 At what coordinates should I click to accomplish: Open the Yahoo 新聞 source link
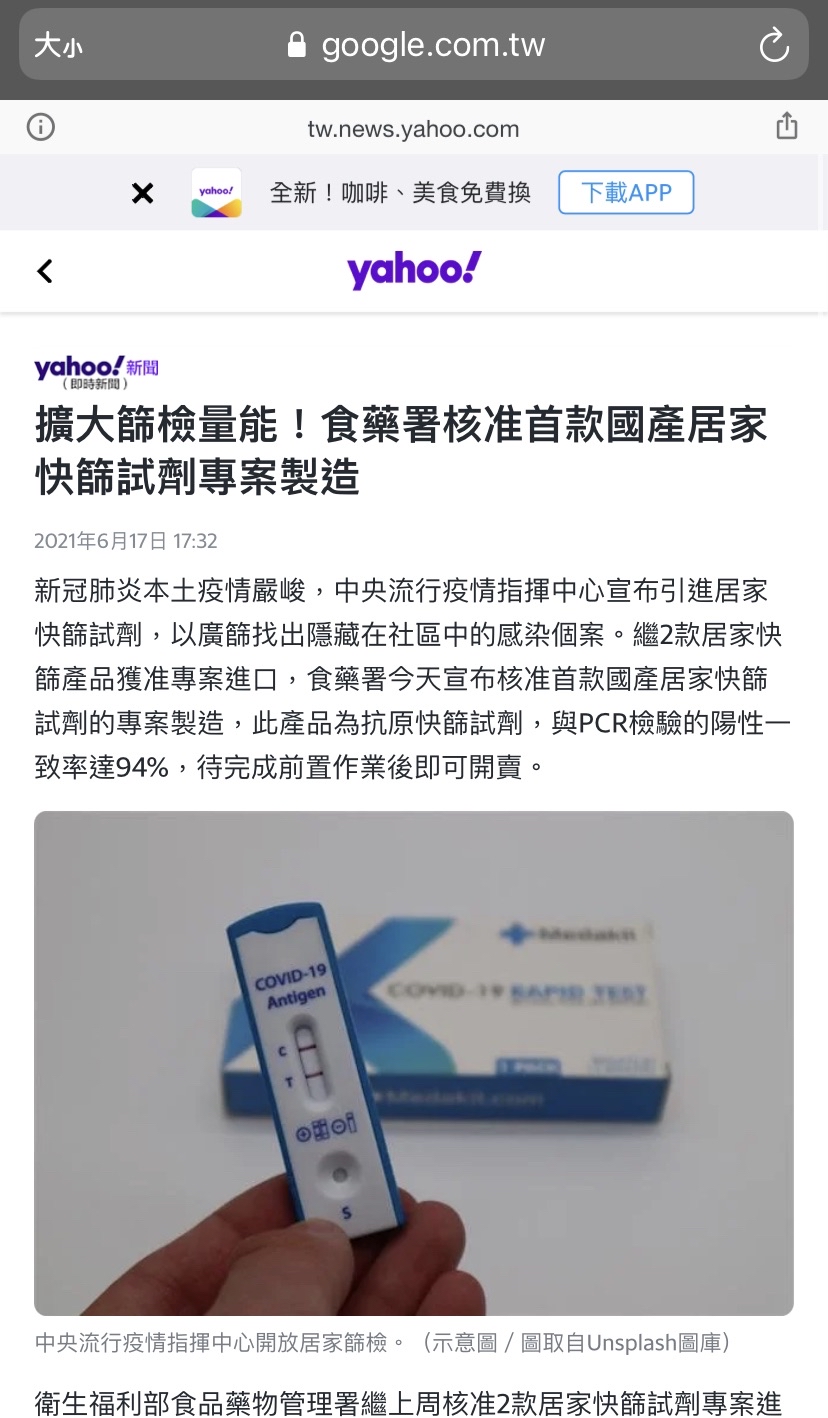96,371
